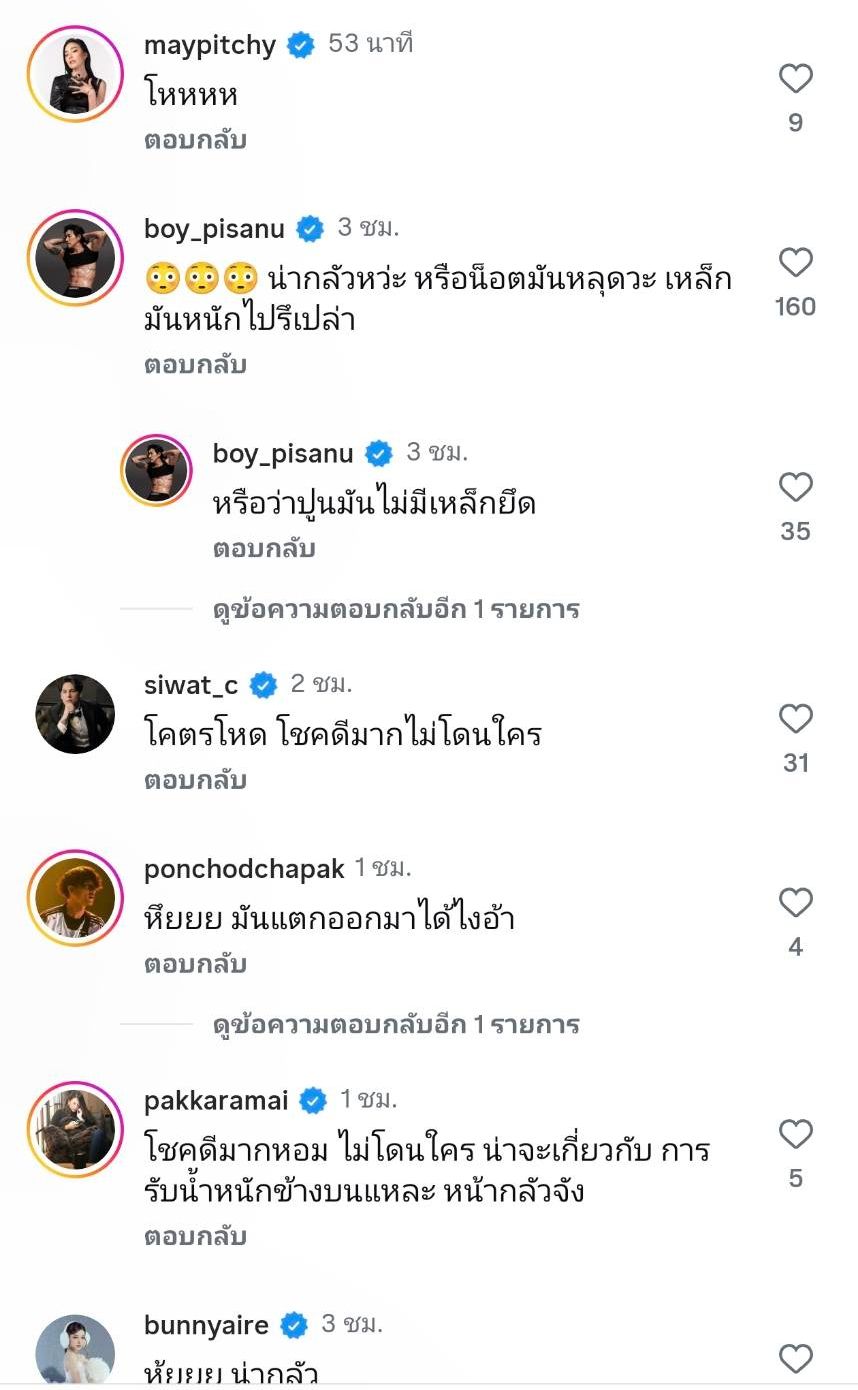
Task: Like pakkaramai's comment
Action: [x=795, y=1135]
